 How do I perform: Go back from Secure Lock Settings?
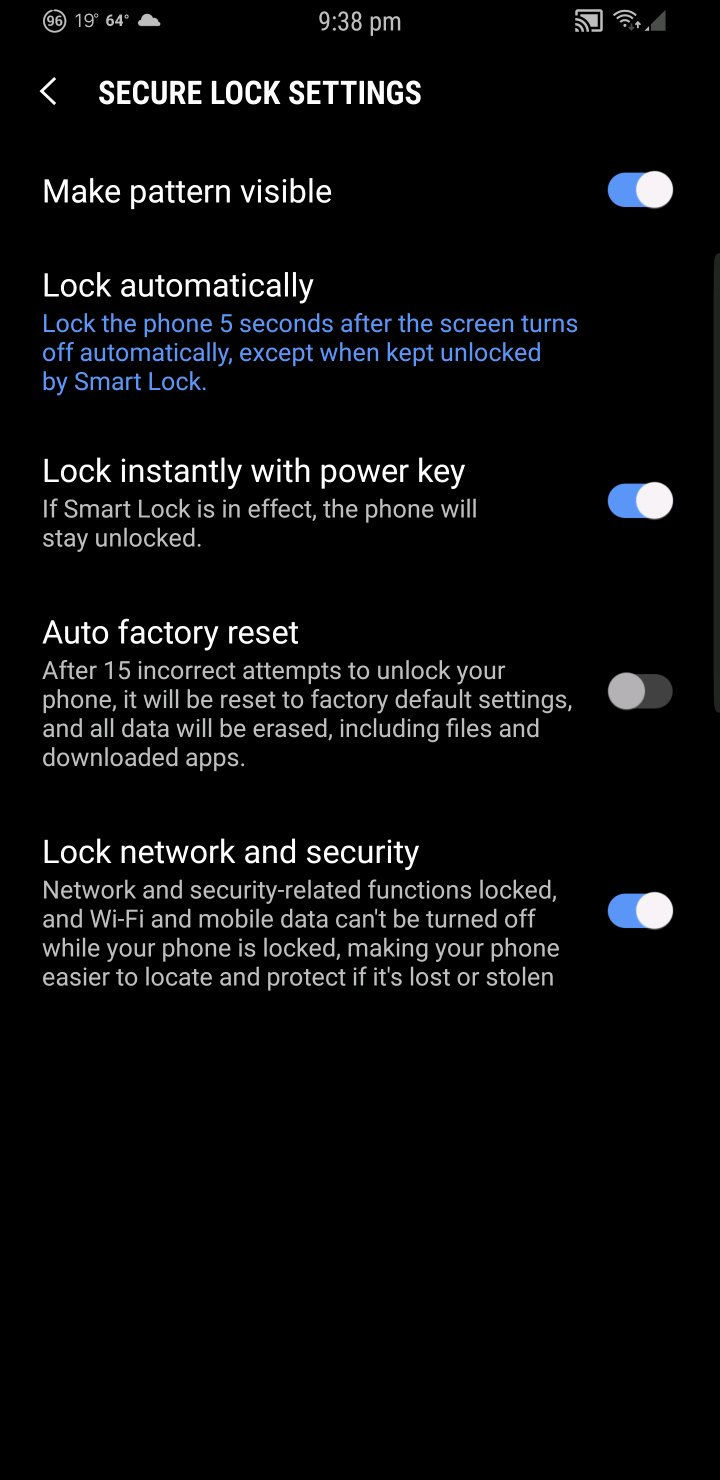48,92
